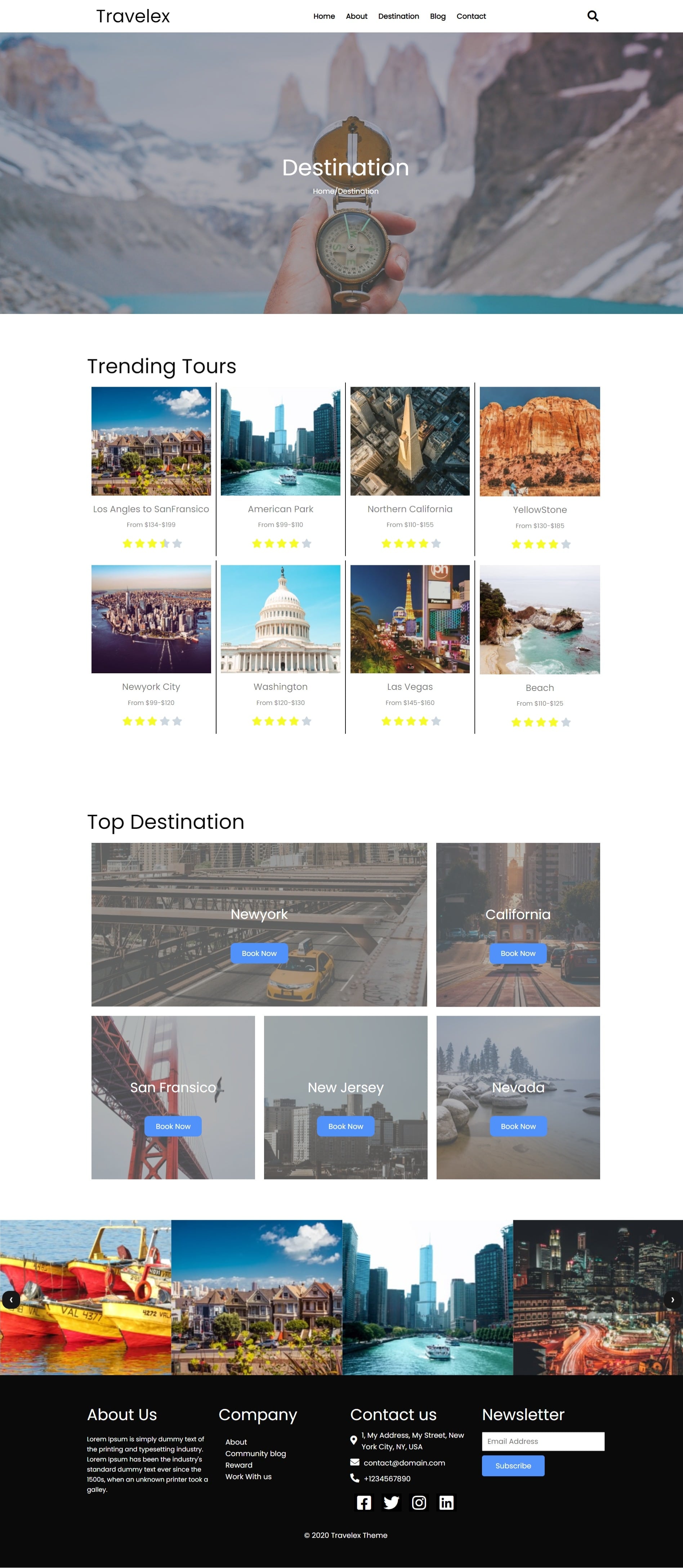View the YellowStone tour card
The image size is (683, 1568).
pos(539,509)
